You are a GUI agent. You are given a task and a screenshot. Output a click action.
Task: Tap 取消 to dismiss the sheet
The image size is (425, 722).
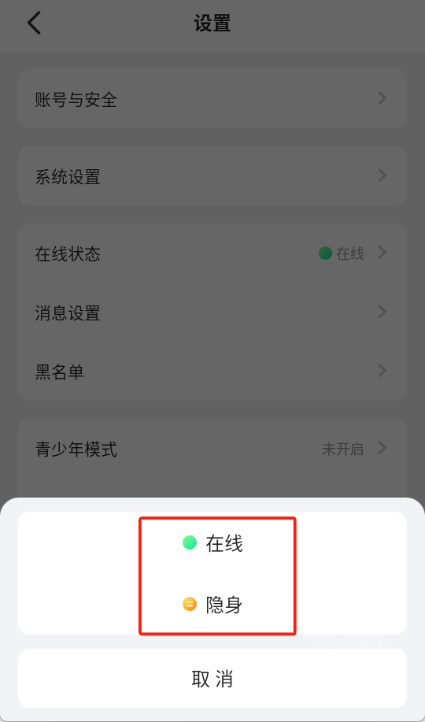click(x=212, y=679)
